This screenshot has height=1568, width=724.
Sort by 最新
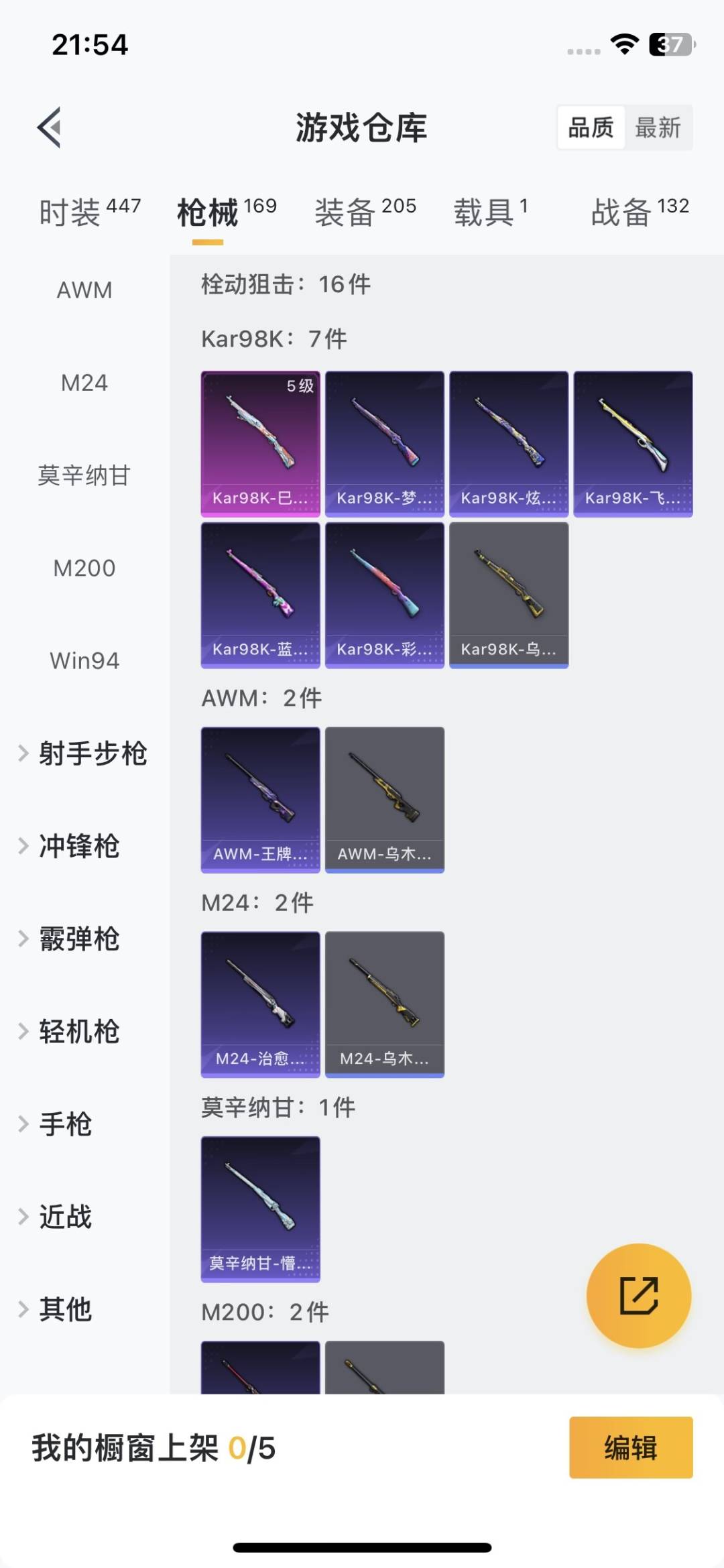coord(658,127)
